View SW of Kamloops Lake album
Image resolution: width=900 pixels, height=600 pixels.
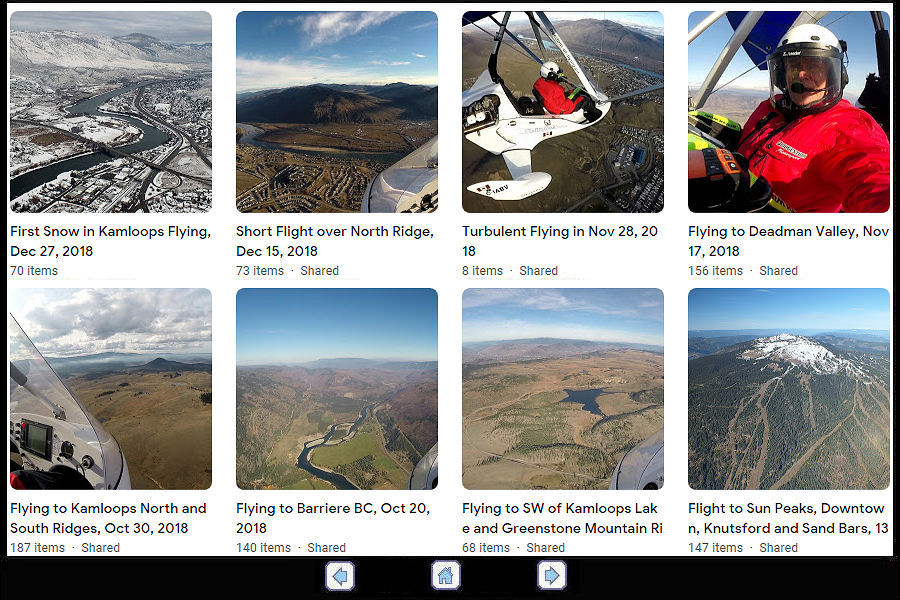coord(562,389)
